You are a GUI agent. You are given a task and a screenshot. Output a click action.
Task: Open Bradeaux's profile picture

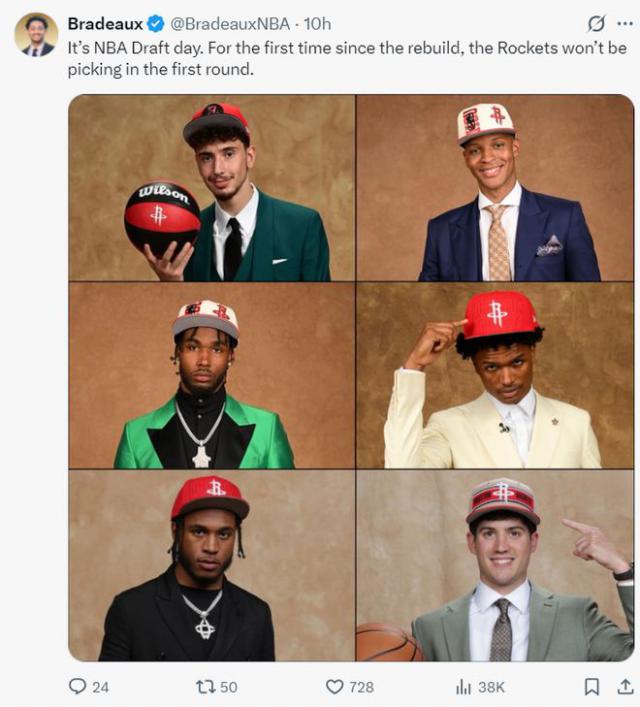tap(35, 34)
